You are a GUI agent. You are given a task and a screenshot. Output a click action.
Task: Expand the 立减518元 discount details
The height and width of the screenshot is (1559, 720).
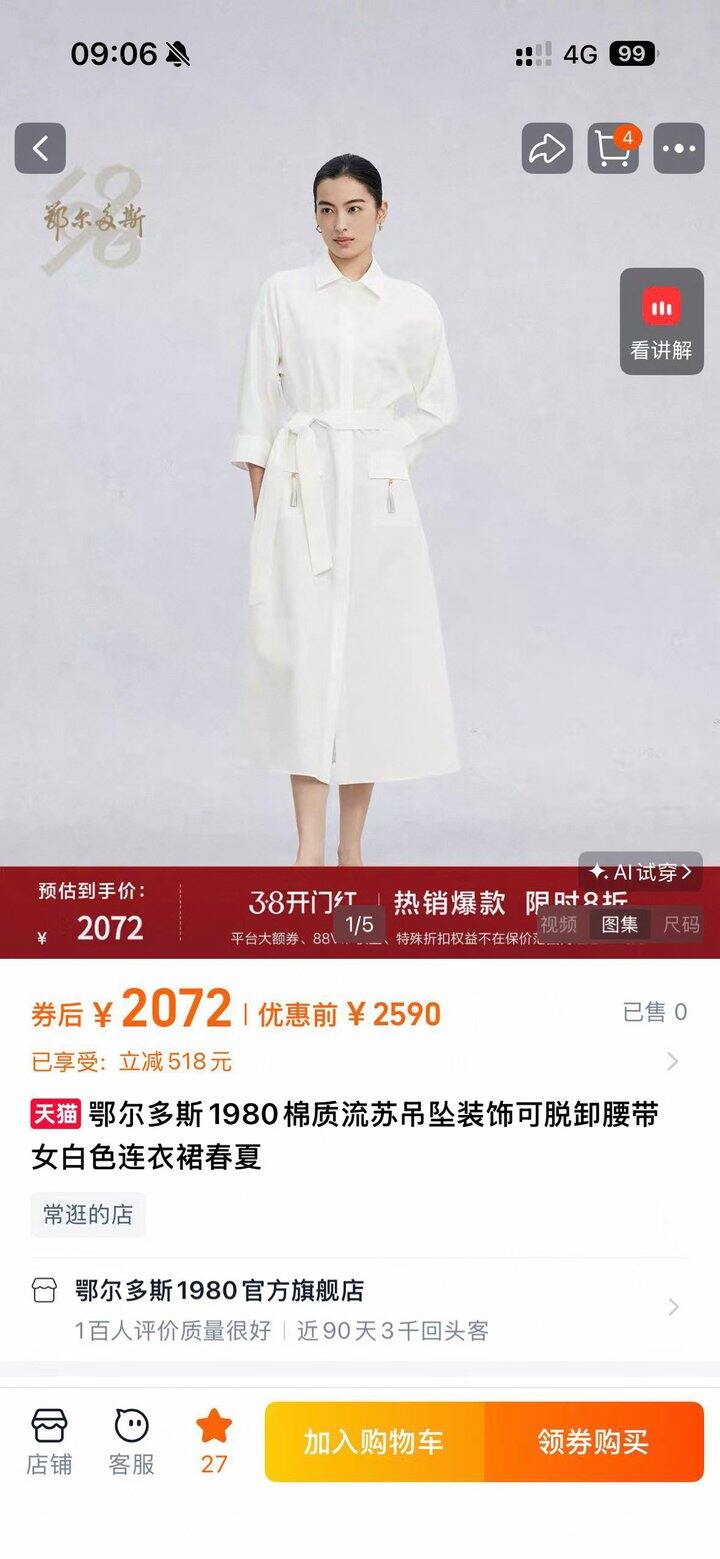(x=672, y=1061)
